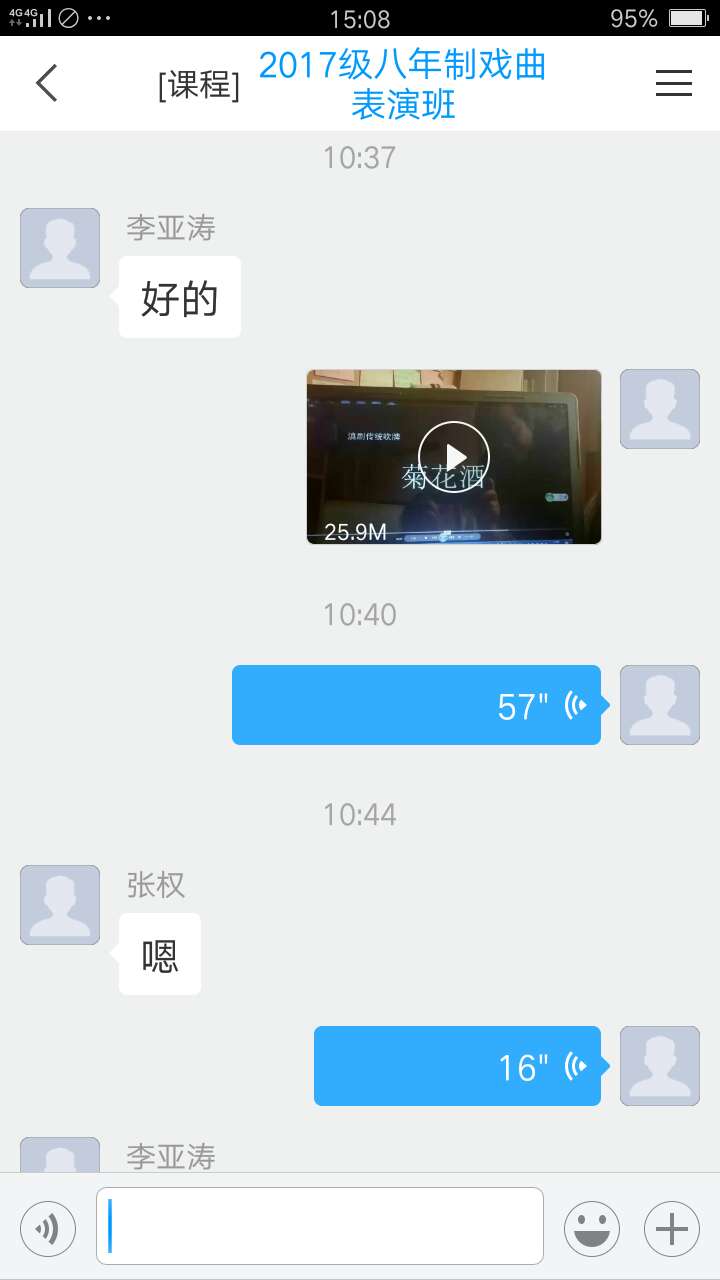Go back using the back arrow

(x=47, y=84)
